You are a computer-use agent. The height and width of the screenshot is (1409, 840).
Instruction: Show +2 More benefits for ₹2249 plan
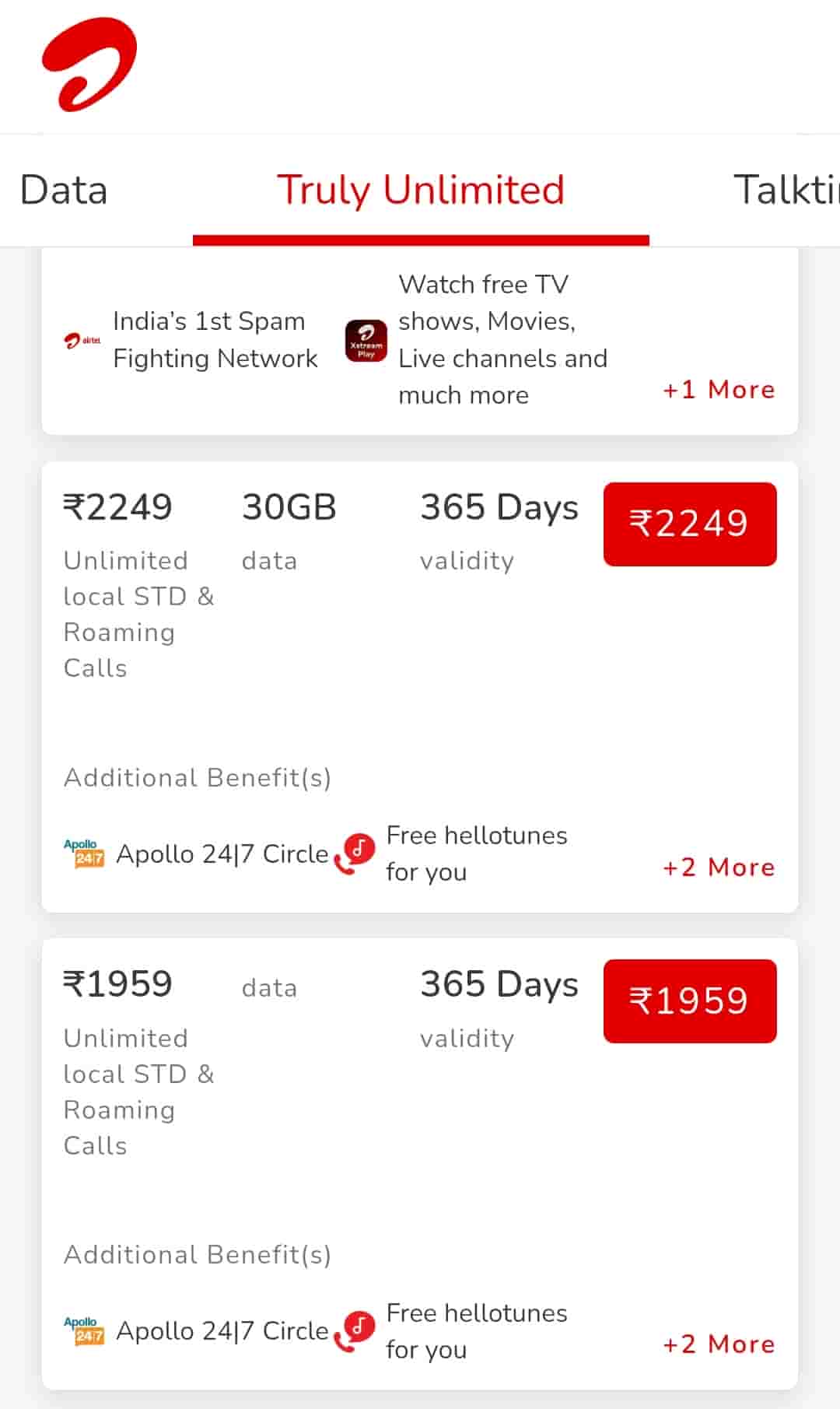(x=718, y=867)
